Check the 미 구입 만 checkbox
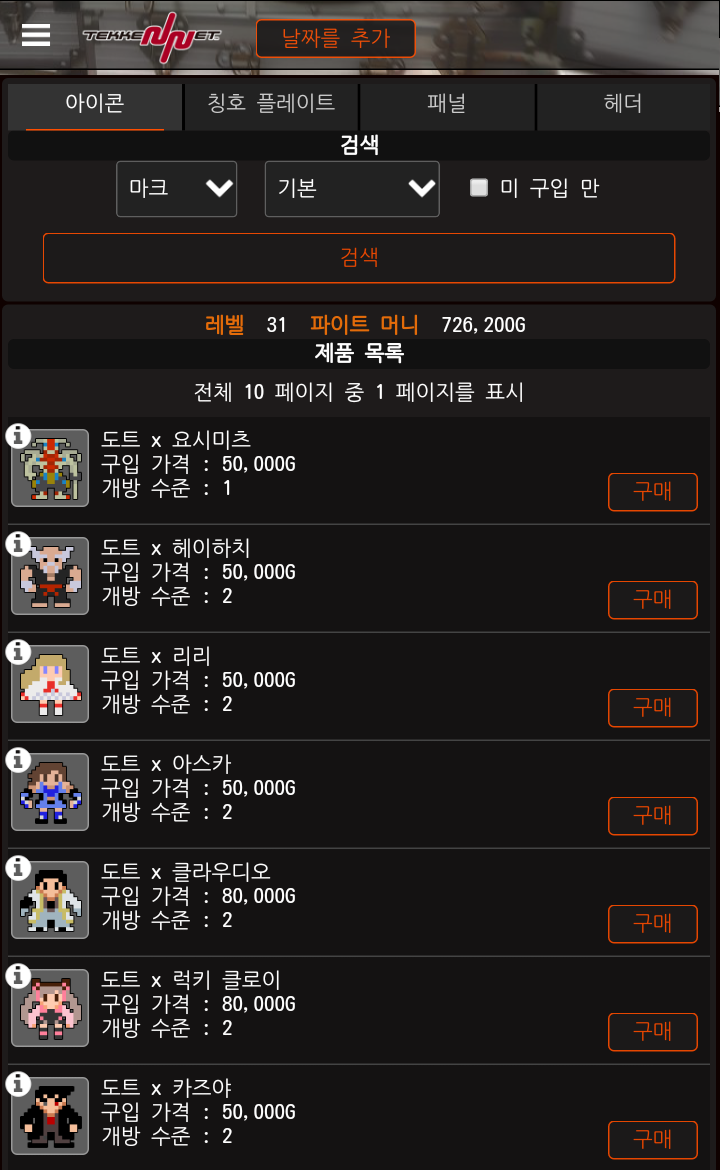 pyautogui.click(x=479, y=187)
